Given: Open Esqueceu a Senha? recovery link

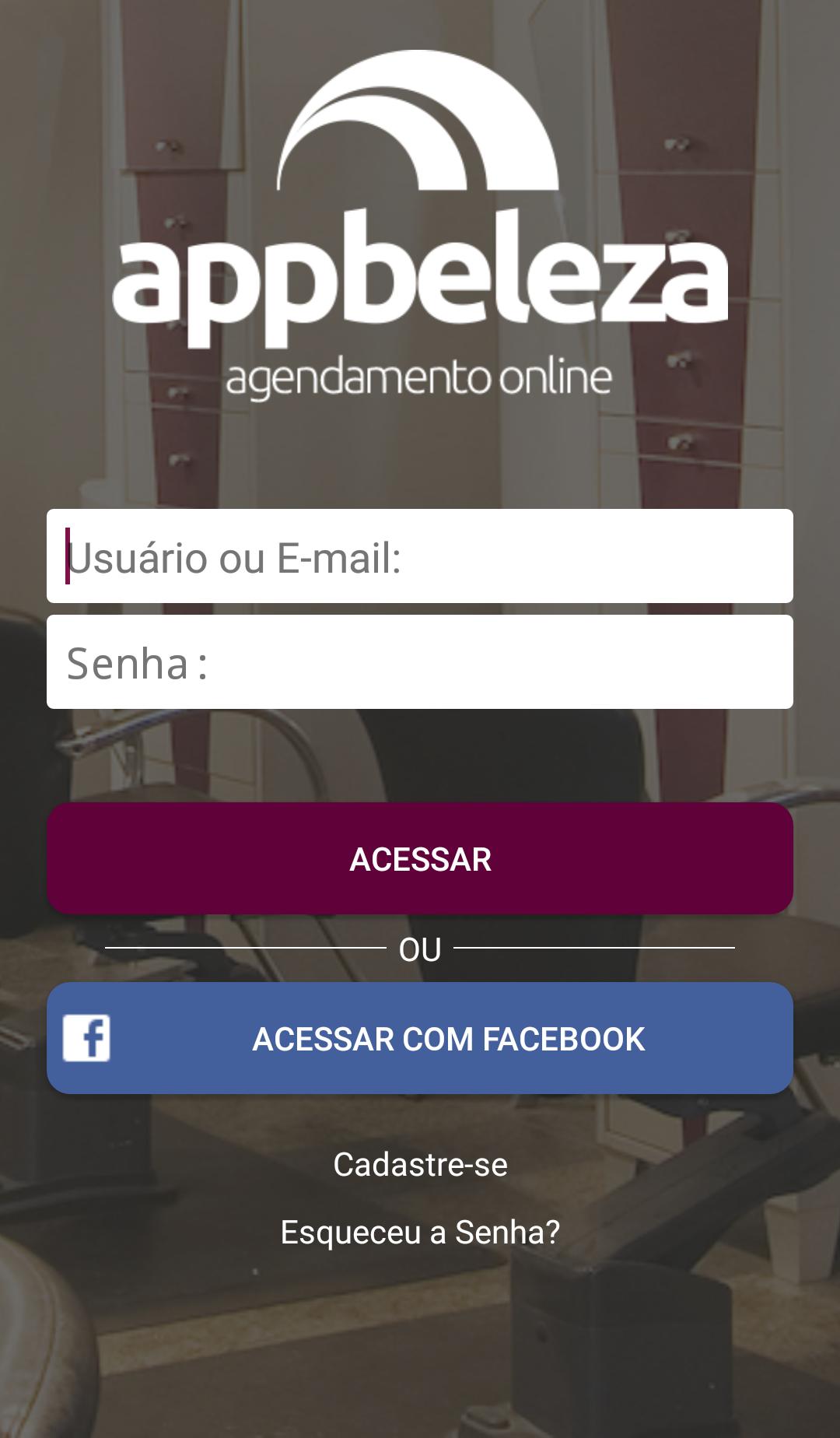Looking at the screenshot, I should tap(420, 1233).
